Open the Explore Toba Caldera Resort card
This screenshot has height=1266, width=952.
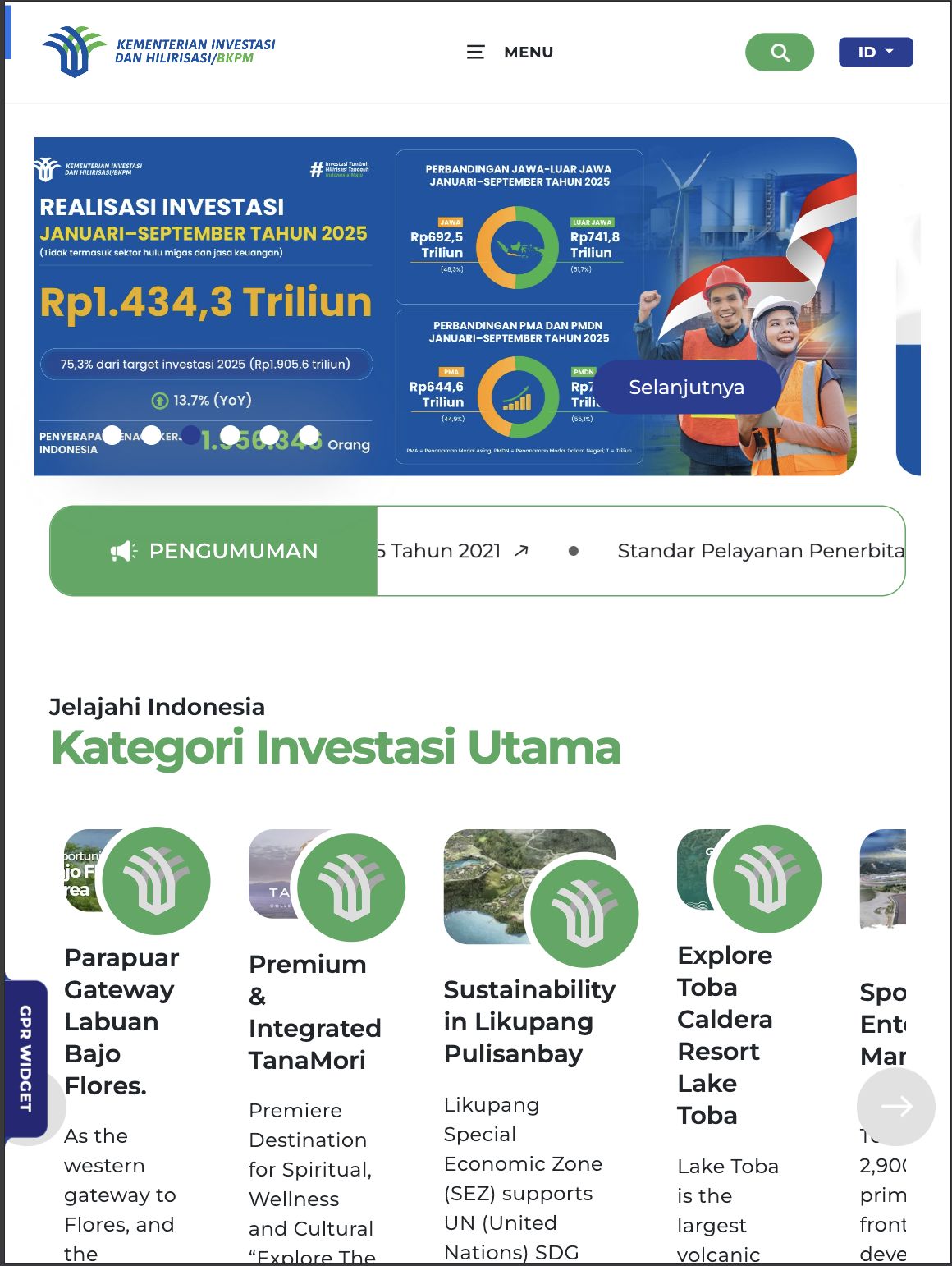coord(725,1034)
